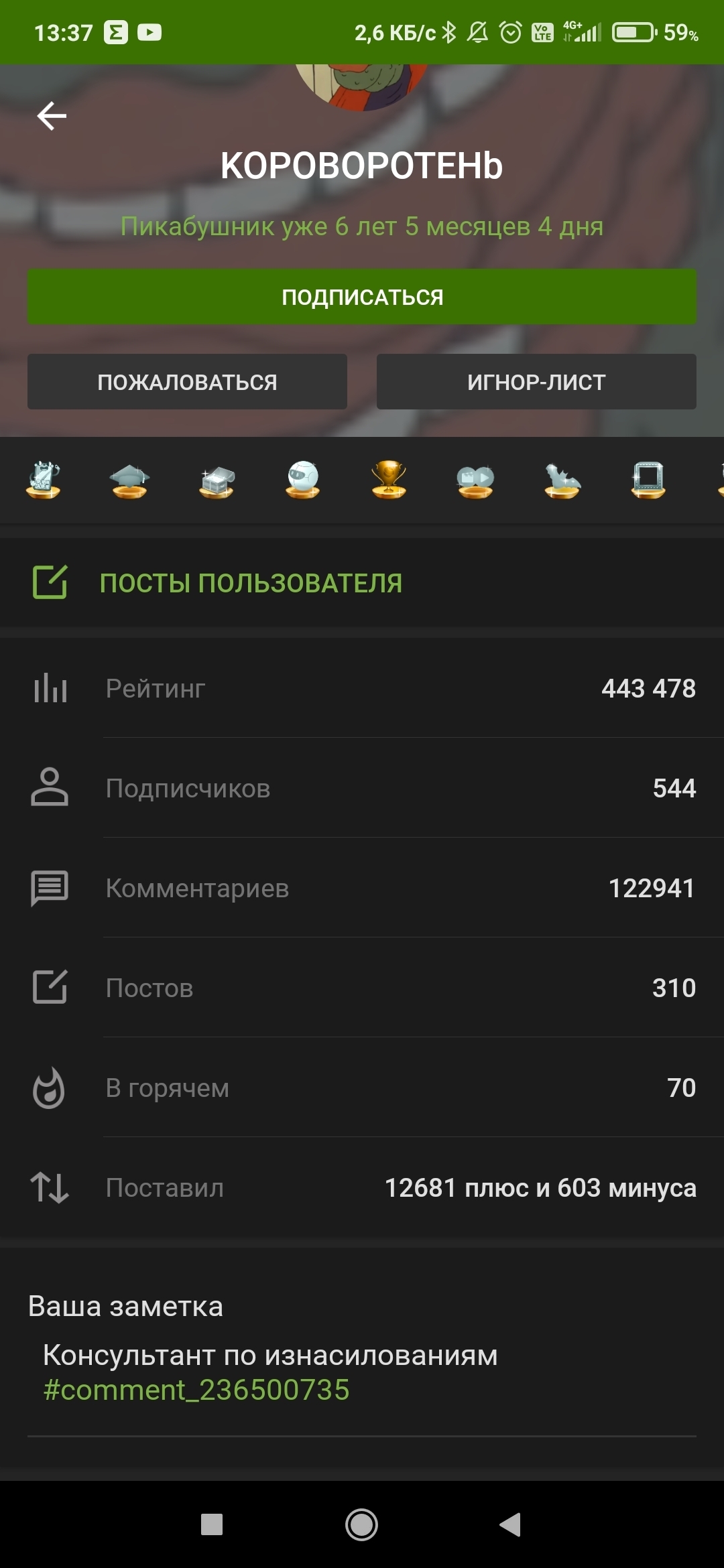Go to the system home screen
Viewport: 724px width, 1568px height.
pos(361,1525)
